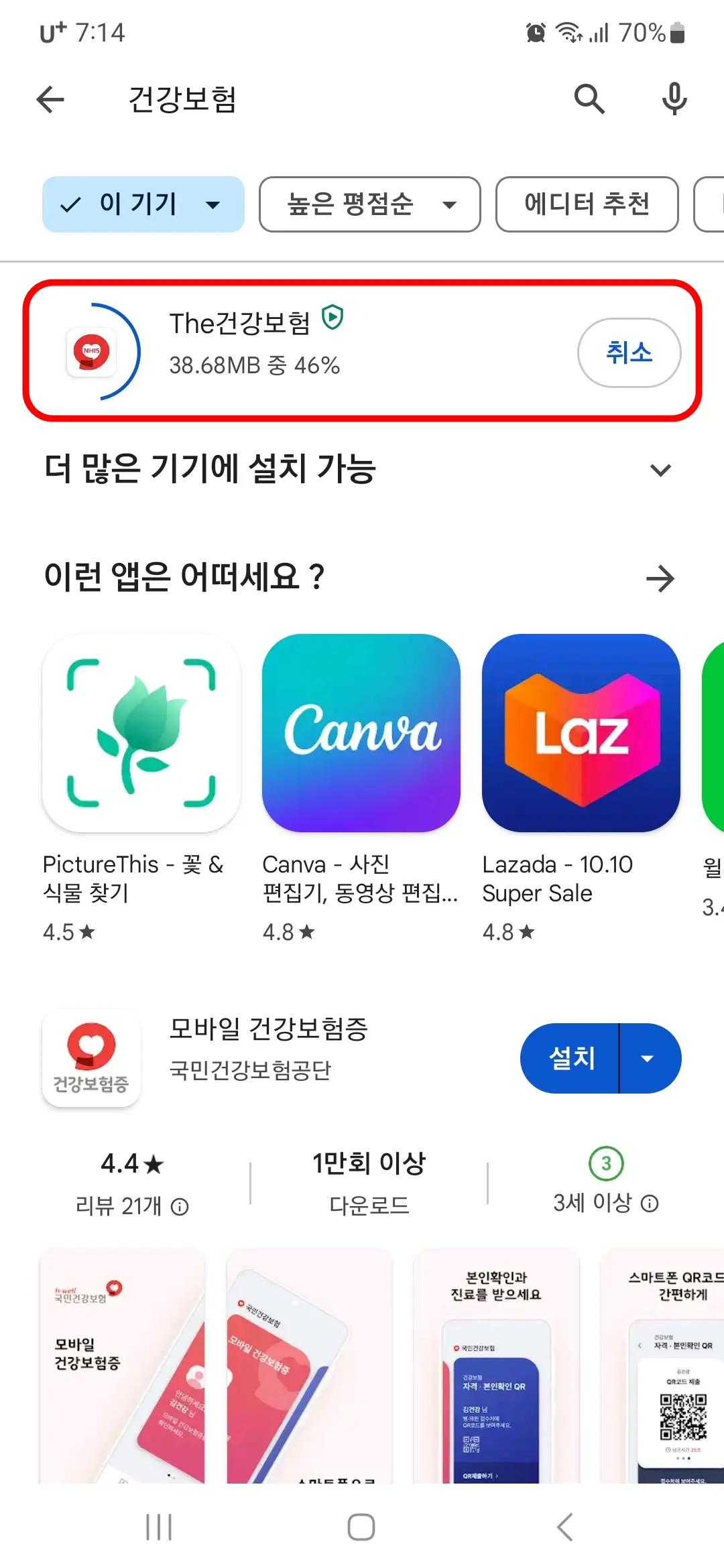Viewport: 724px width, 1568px height.
Task: Install 모바일 건강보험증 with 설치 button
Action: [570, 1057]
